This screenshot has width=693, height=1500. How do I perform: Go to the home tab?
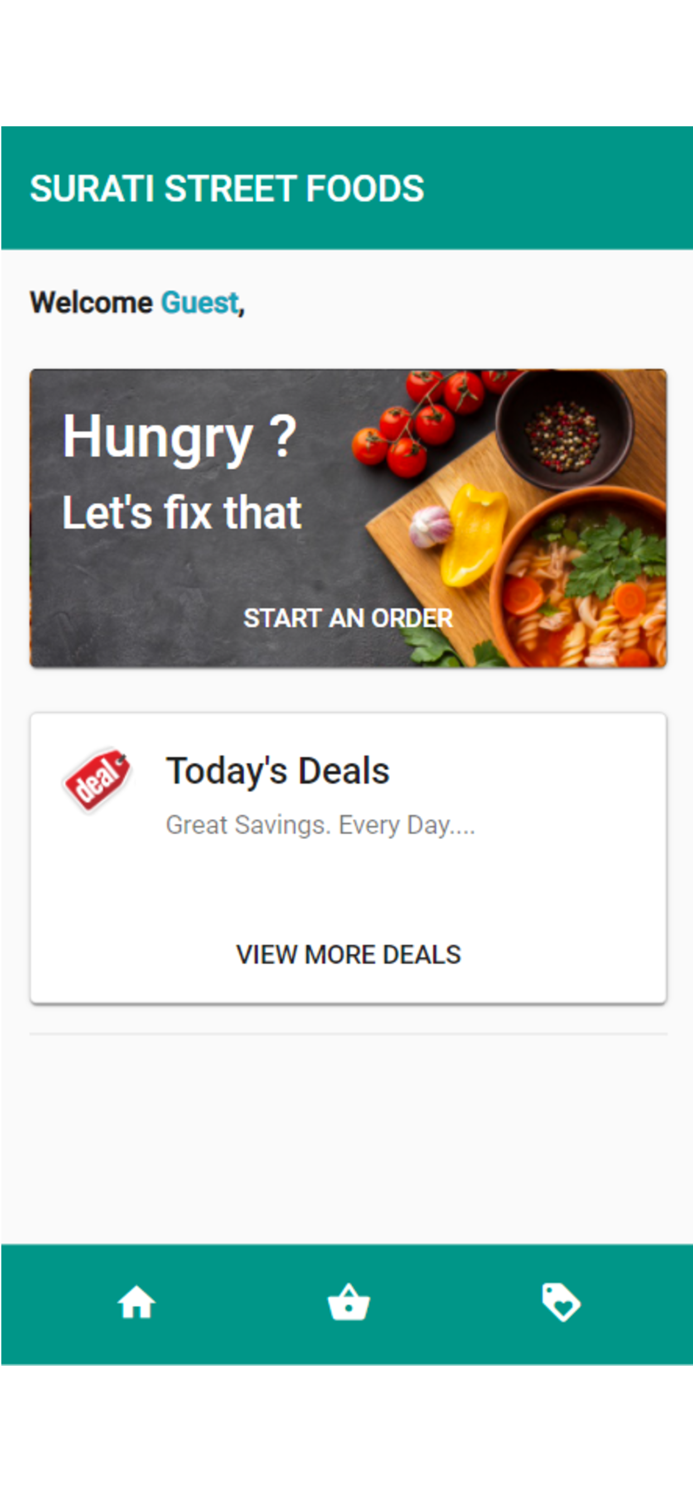pos(137,1303)
